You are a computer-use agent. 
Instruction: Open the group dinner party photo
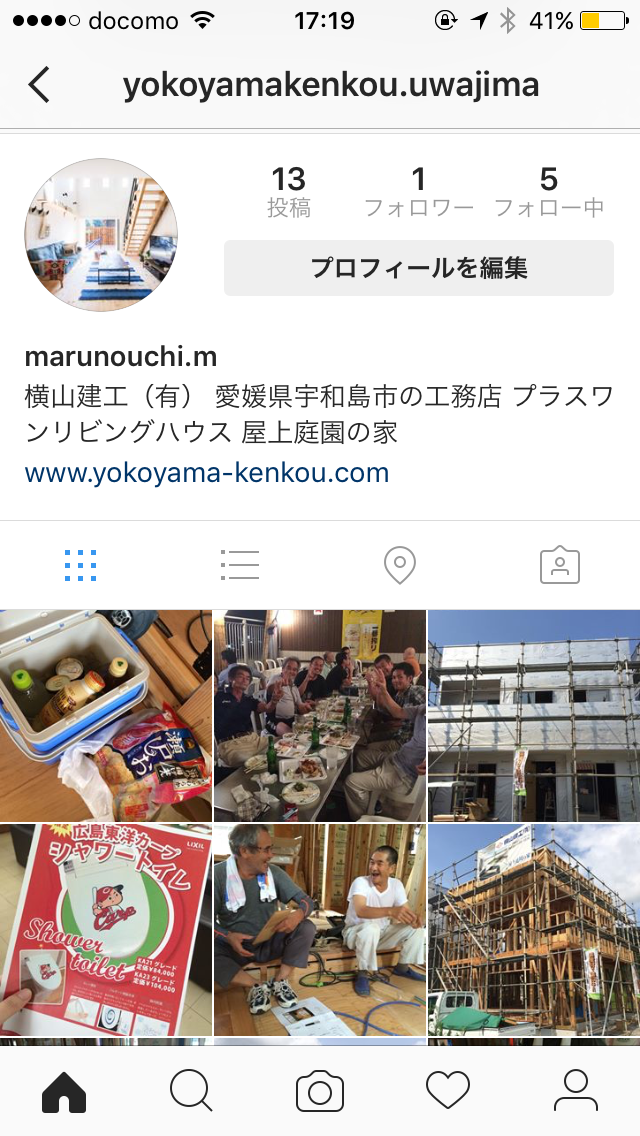point(320,715)
